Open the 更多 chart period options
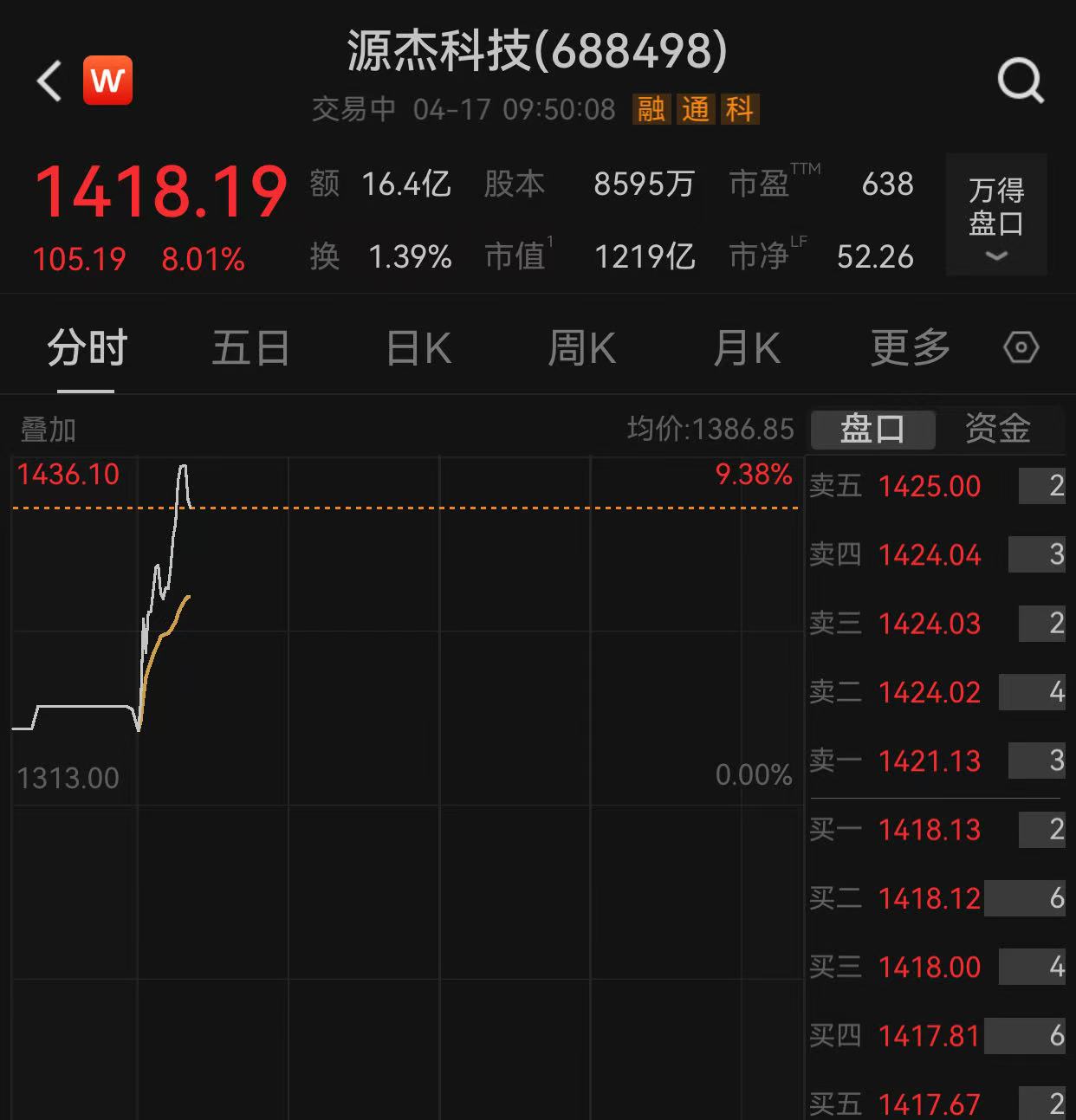 910,348
